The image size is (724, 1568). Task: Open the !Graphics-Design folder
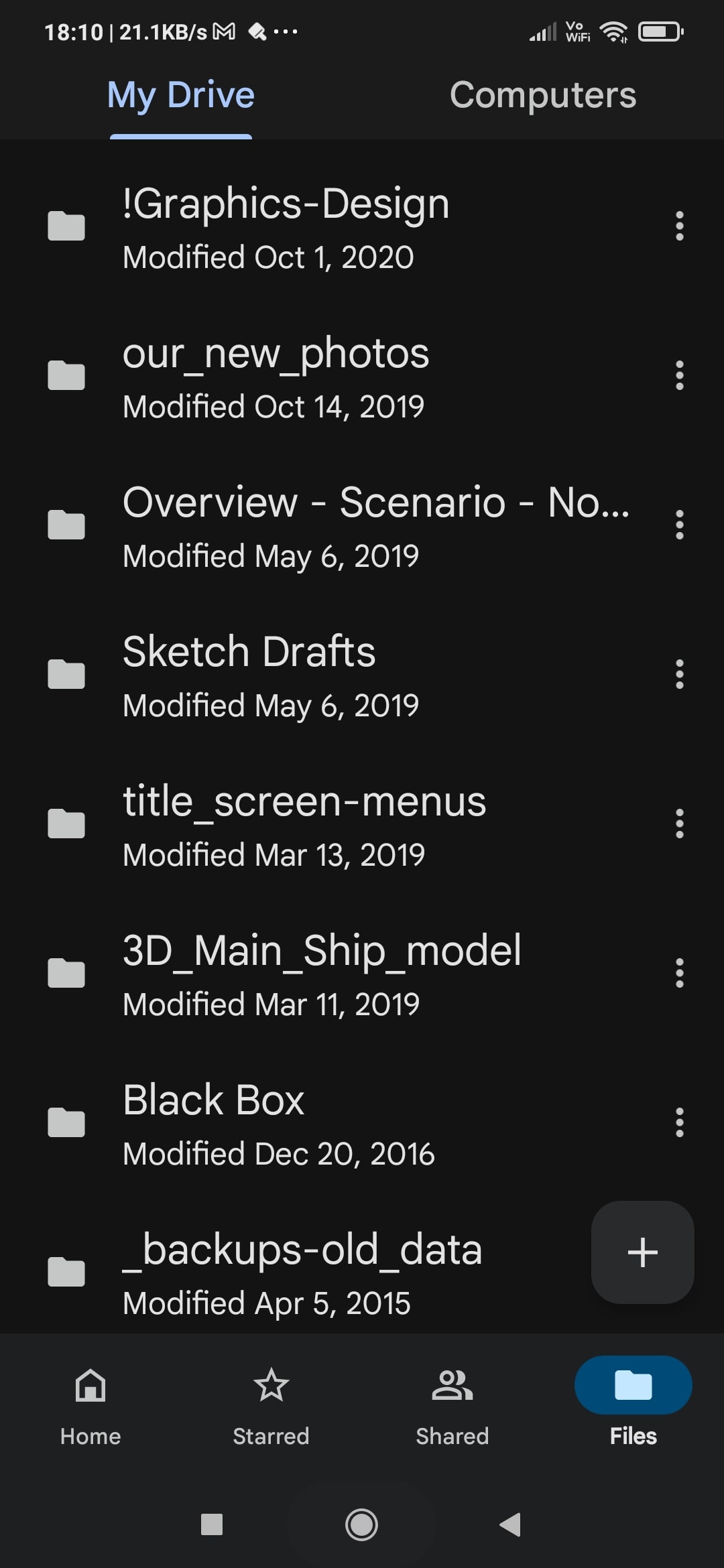(286, 226)
